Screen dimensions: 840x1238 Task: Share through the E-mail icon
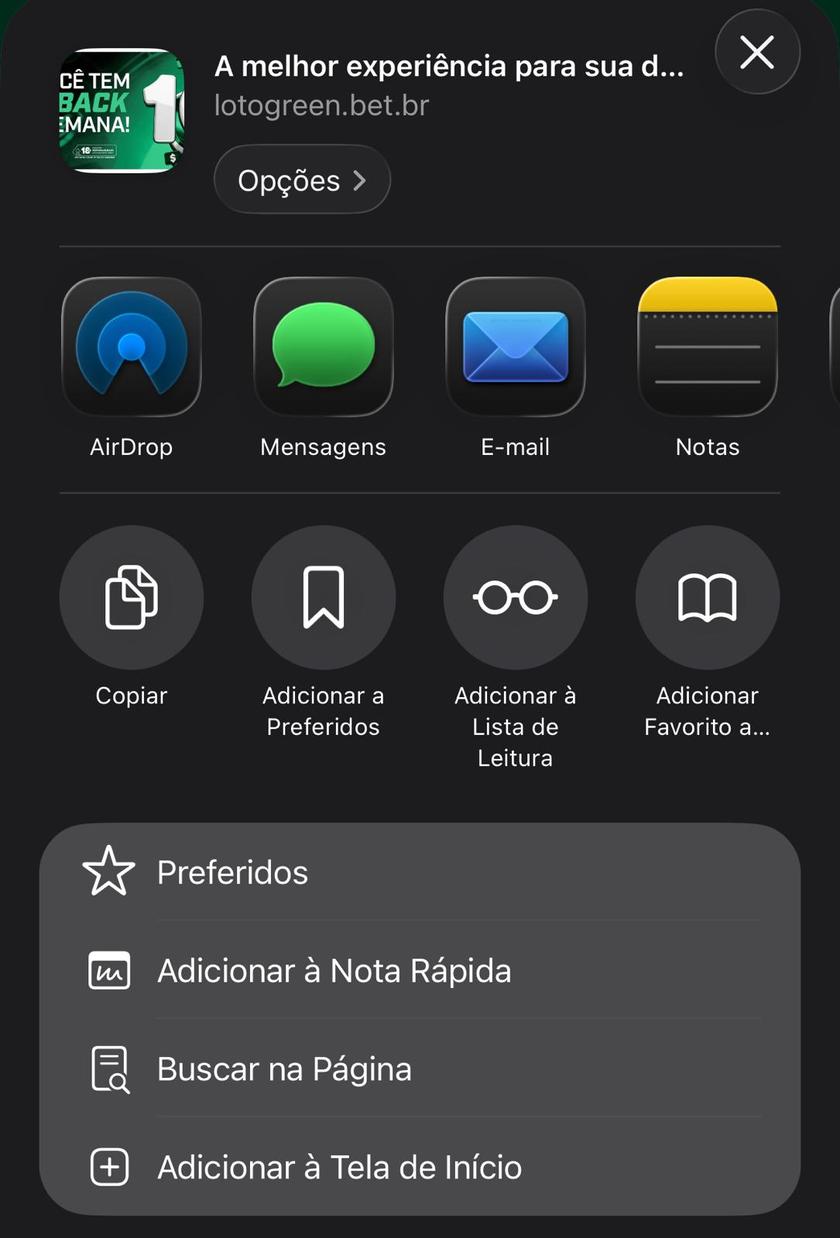515,345
